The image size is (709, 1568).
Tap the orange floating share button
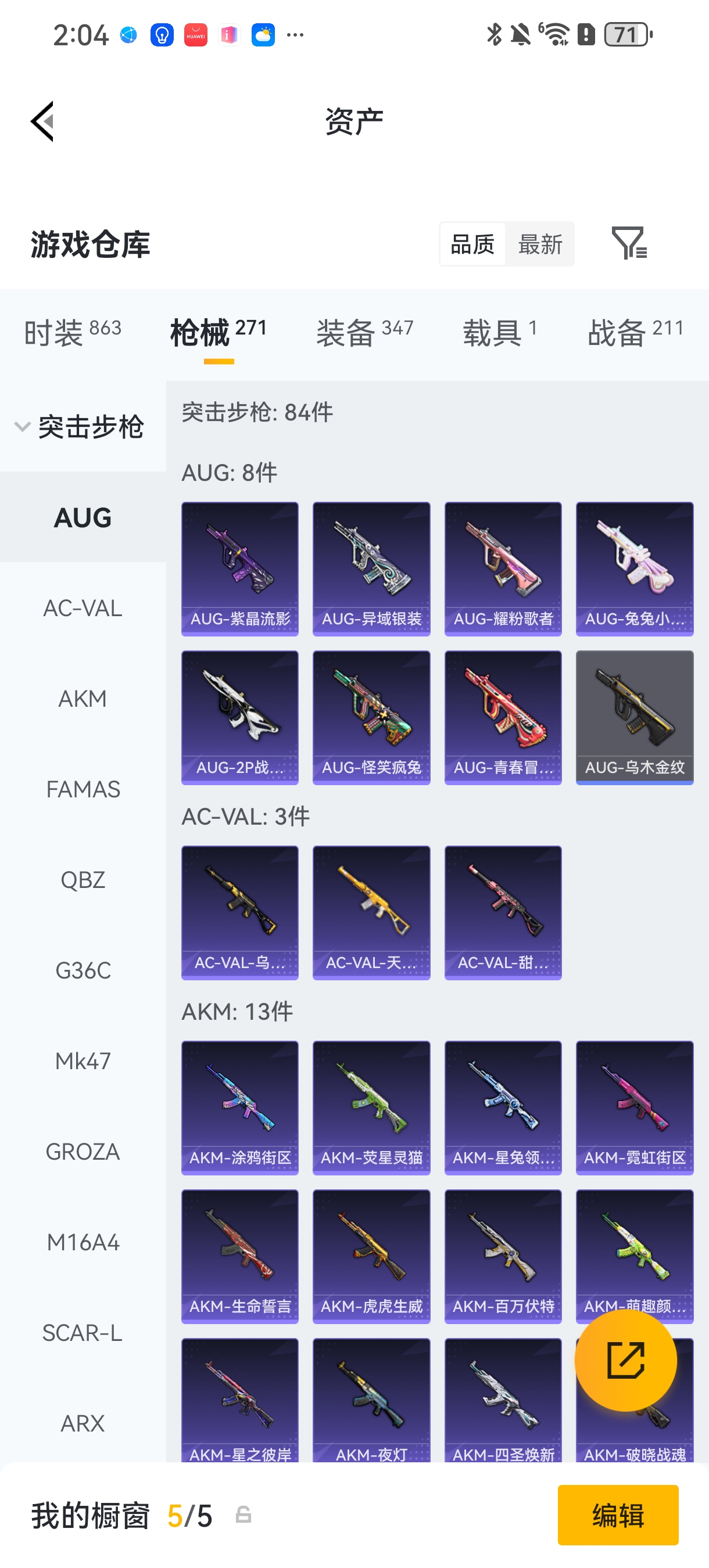click(x=625, y=1360)
